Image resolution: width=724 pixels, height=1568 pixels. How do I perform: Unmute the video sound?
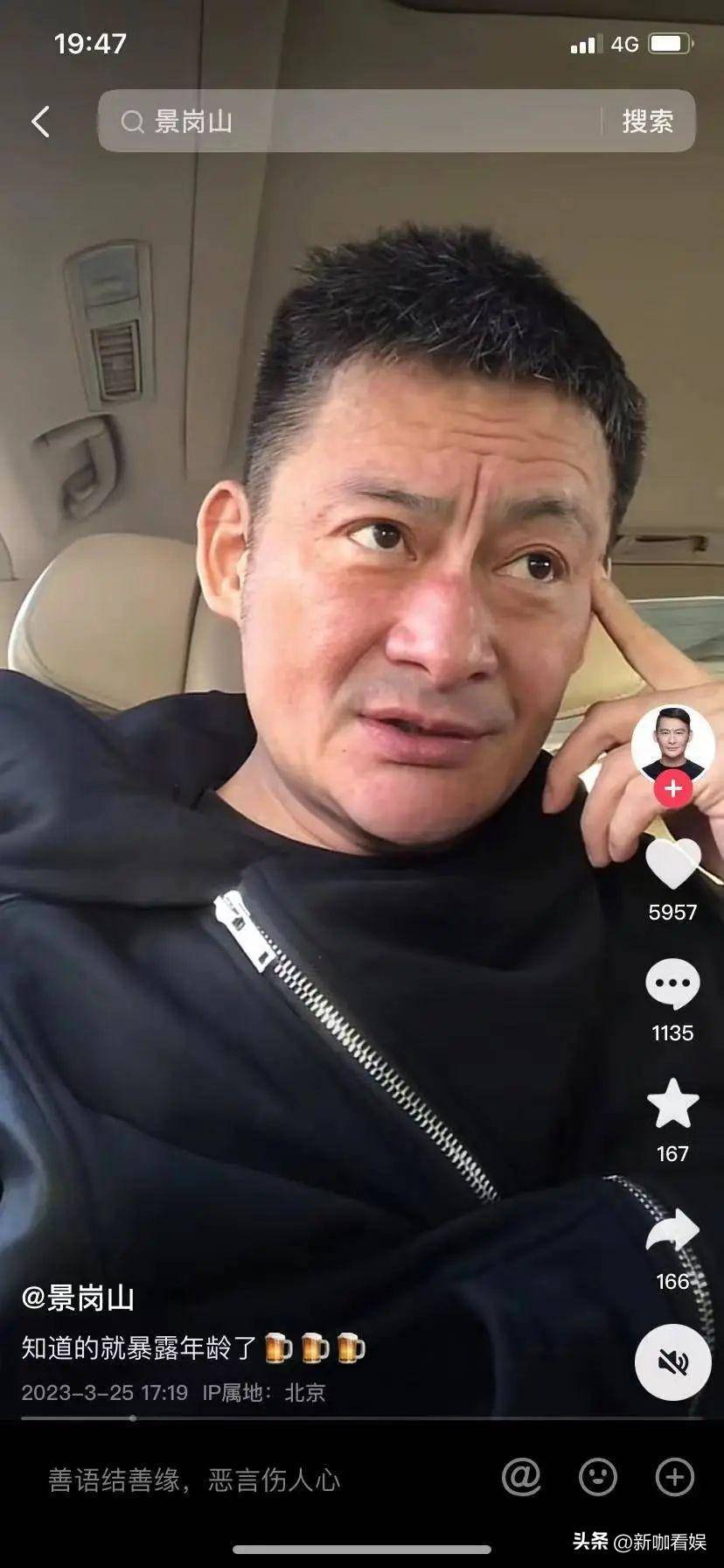pyautogui.click(x=672, y=1362)
